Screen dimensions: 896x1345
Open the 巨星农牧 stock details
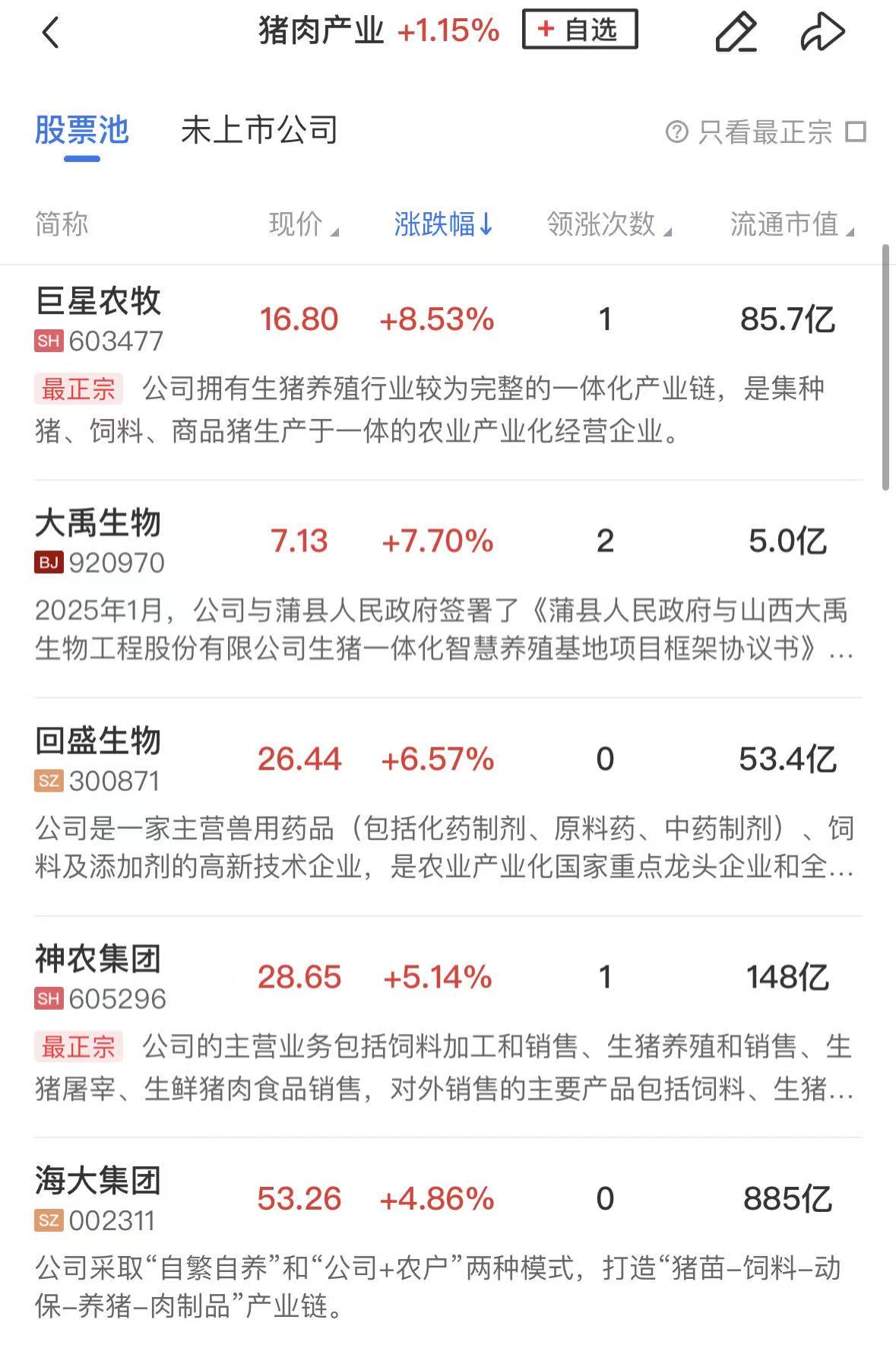99,302
